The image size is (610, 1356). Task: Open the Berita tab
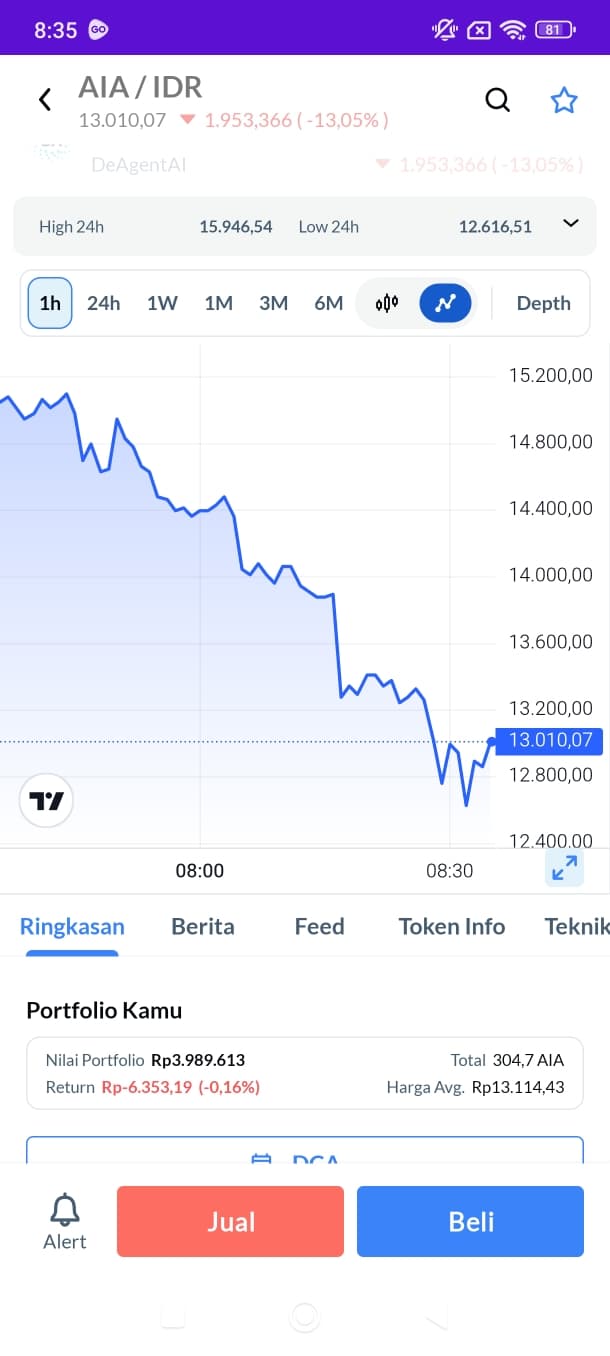203,926
